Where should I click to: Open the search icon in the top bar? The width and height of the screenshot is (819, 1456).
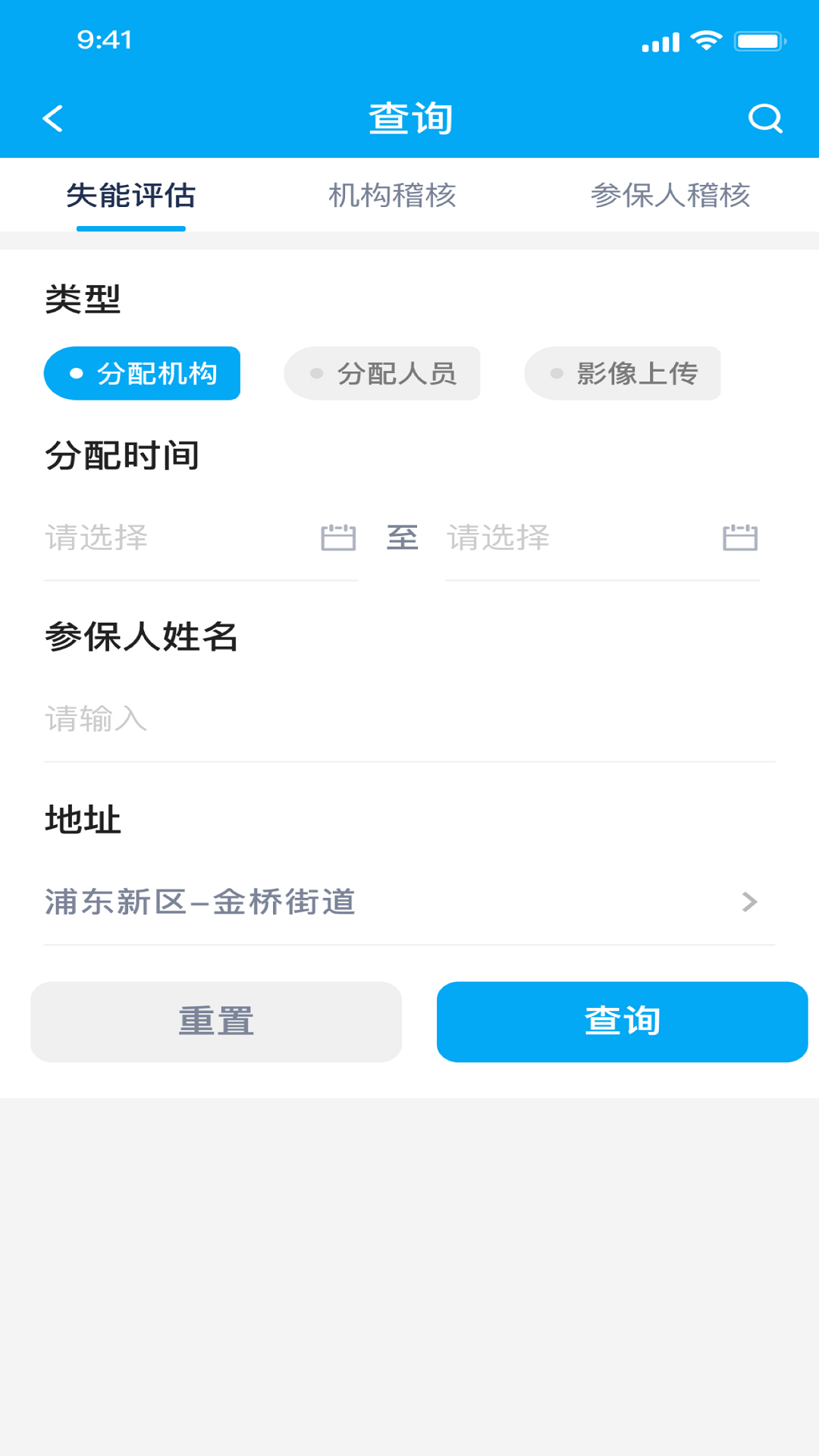click(x=766, y=118)
